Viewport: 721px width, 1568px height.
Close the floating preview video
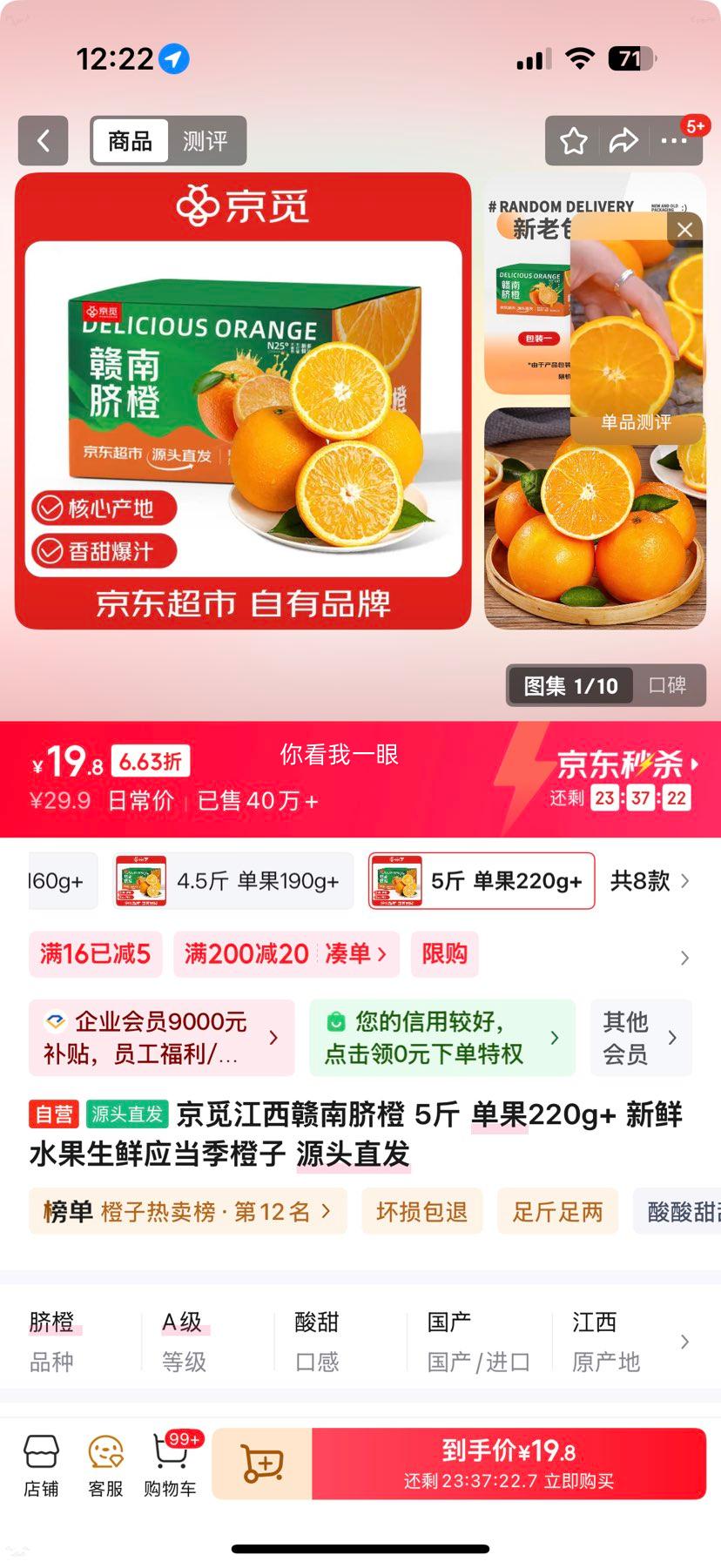coord(684,229)
